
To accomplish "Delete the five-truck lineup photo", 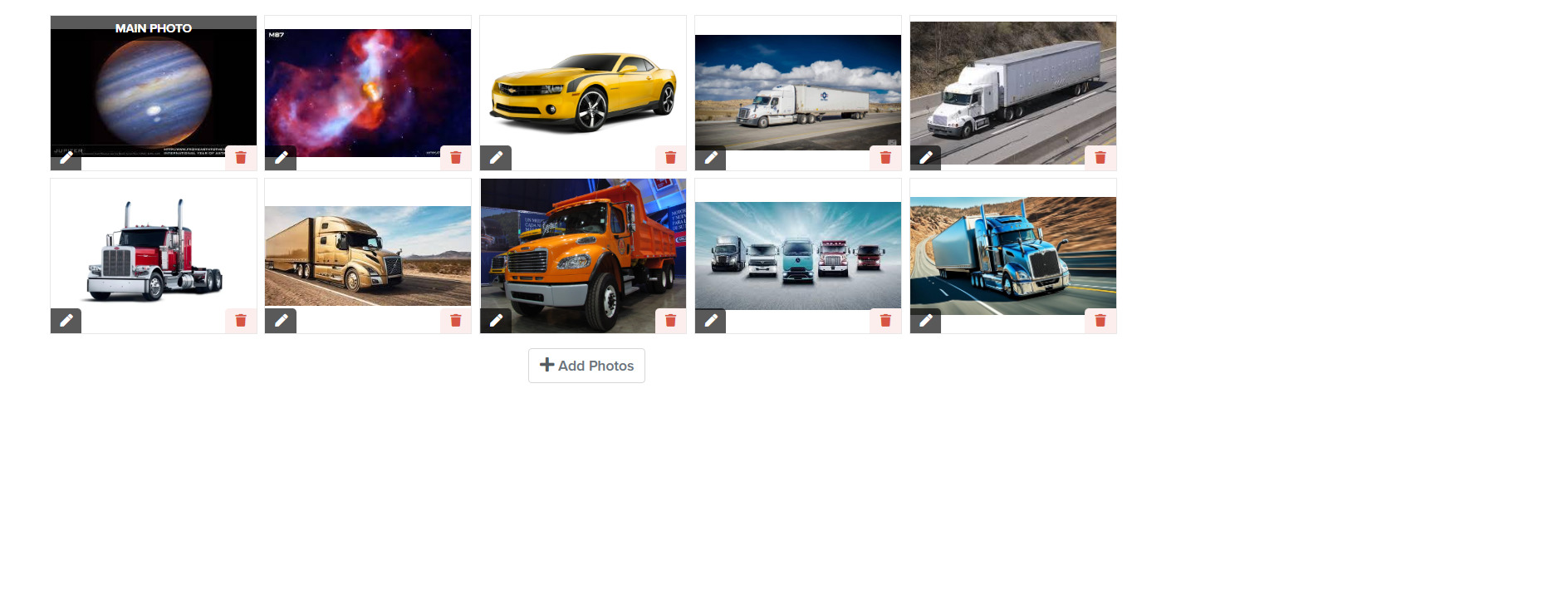I will [885, 321].
